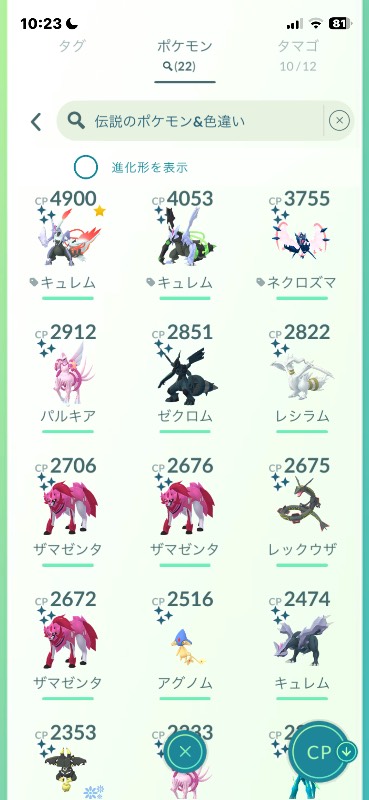Open パルキア with CP 2912
Image resolution: width=369 pixels, height=800 pixels.
coord(68,378)
